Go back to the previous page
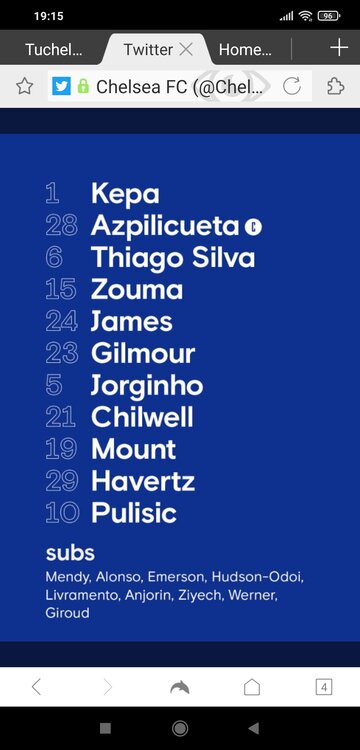Viewport: 360px width, 750px height. pyautogui.click(x=36, y=687)
